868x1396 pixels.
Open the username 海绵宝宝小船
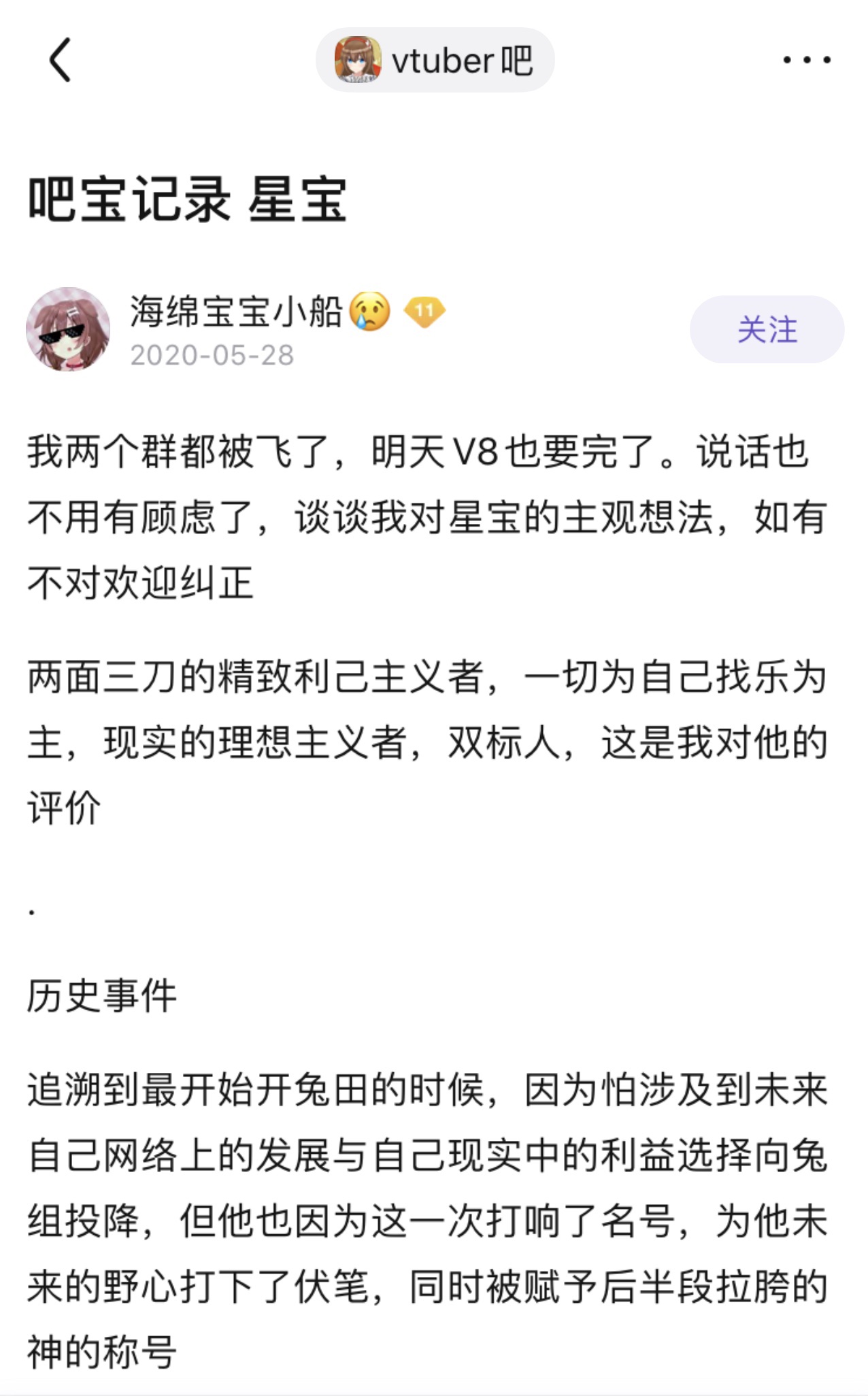[236, 312]
